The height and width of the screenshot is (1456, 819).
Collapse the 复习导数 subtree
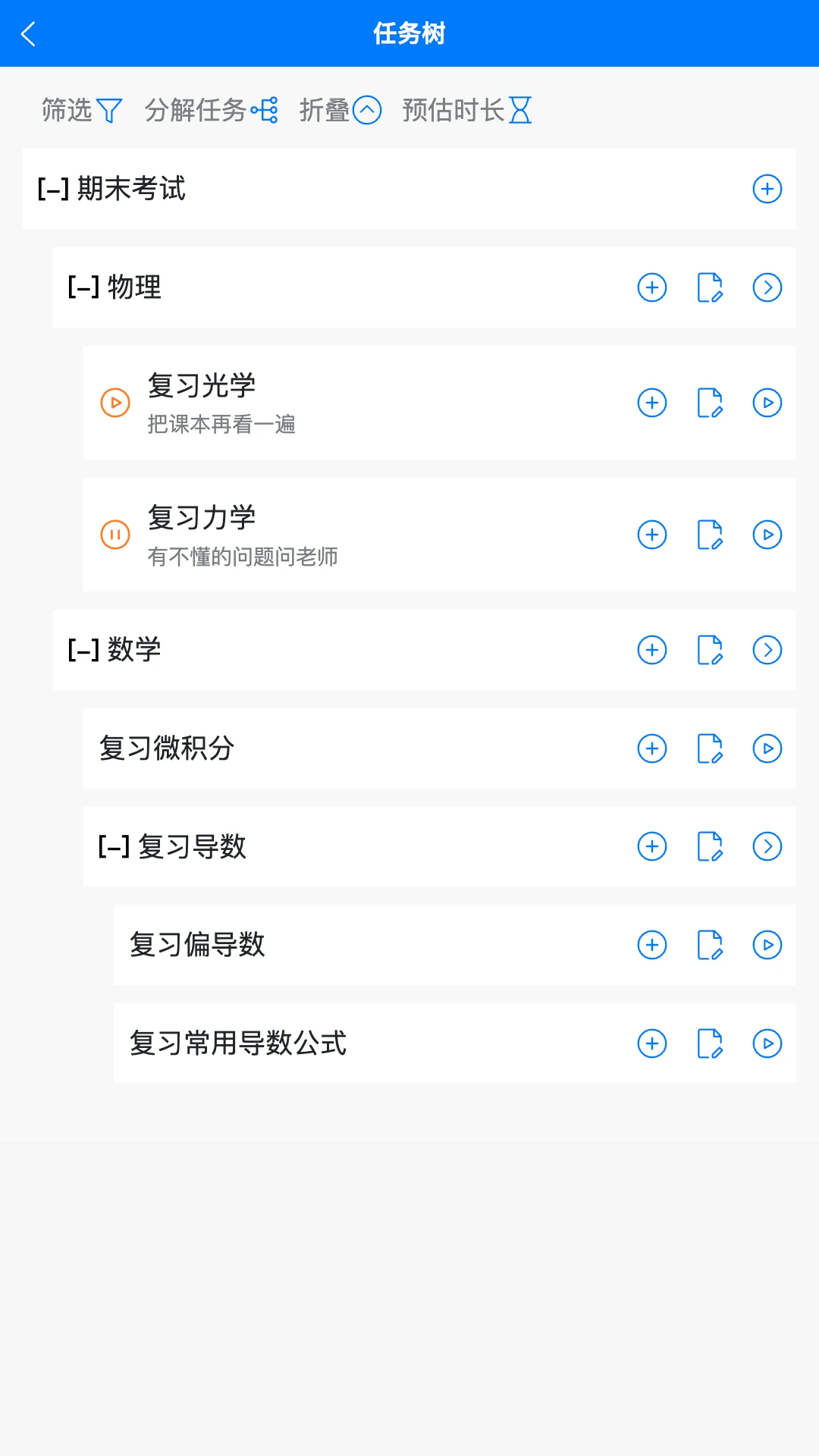coord(112,846)
